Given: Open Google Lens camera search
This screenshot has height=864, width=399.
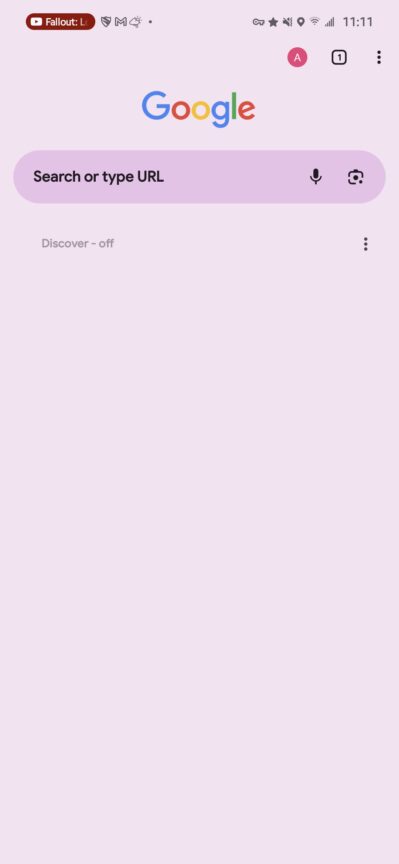Looking at the screenshot, I should [355, 177].
